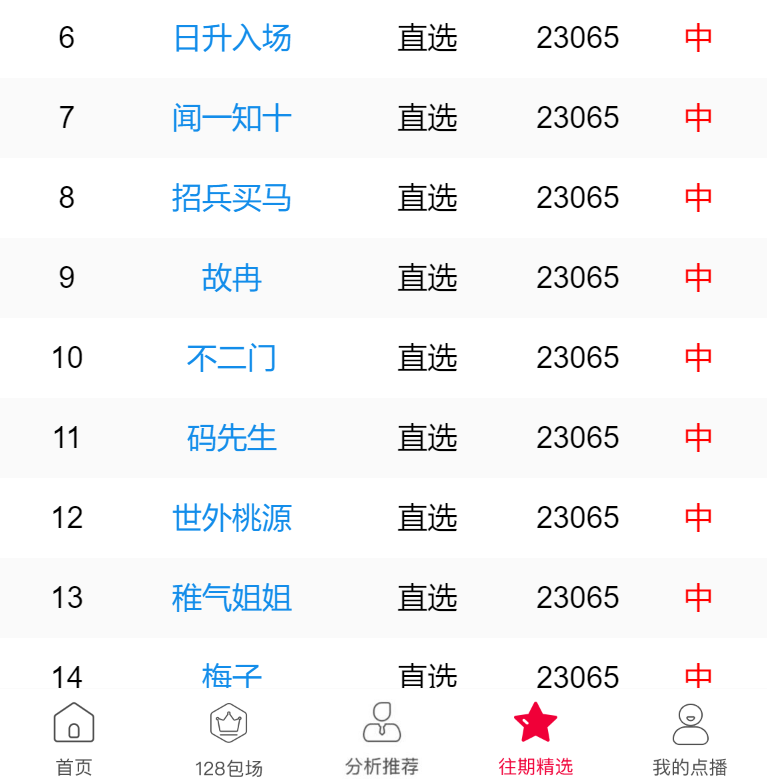View 招兵买马 details
776x783 pixels.
[232, 198]
